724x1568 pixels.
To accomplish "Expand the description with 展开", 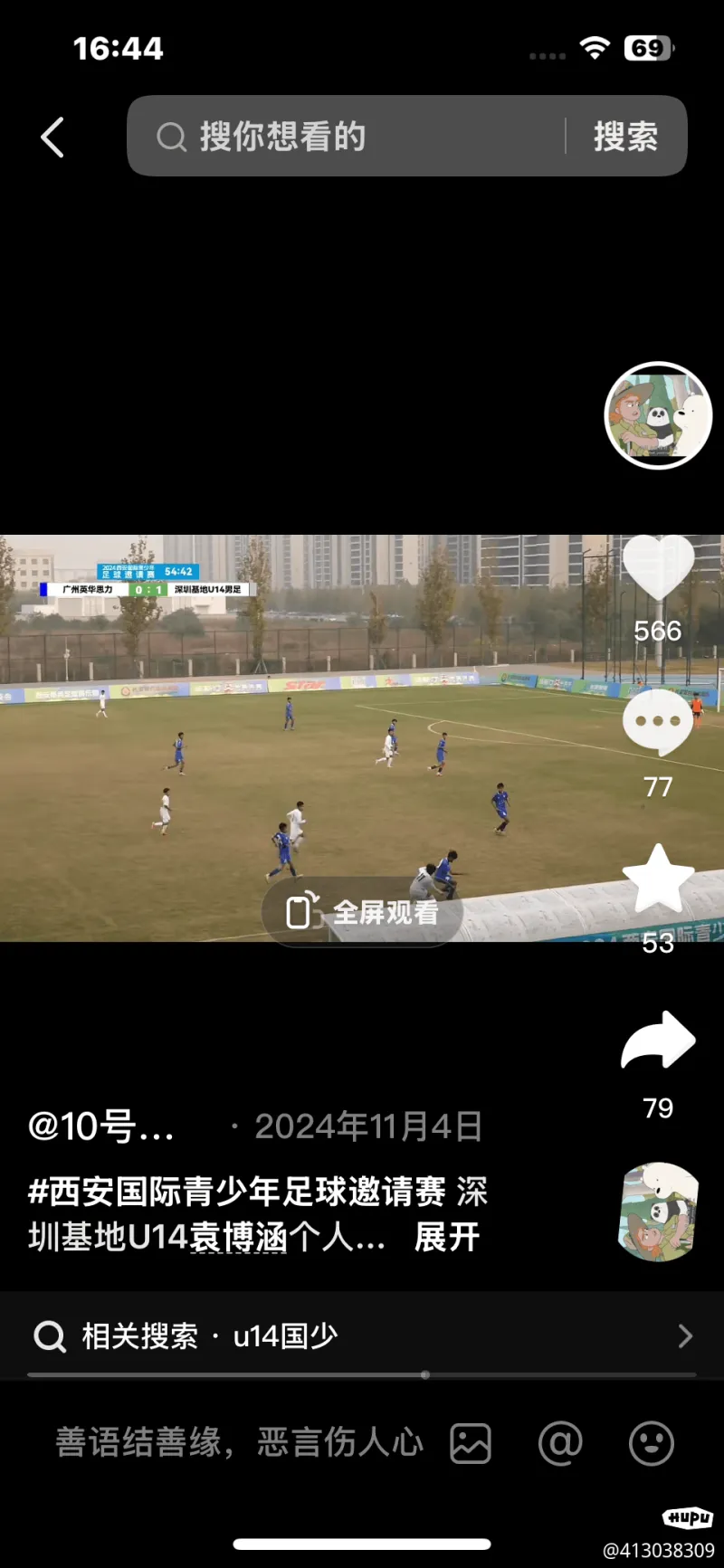I will 446,1237.
